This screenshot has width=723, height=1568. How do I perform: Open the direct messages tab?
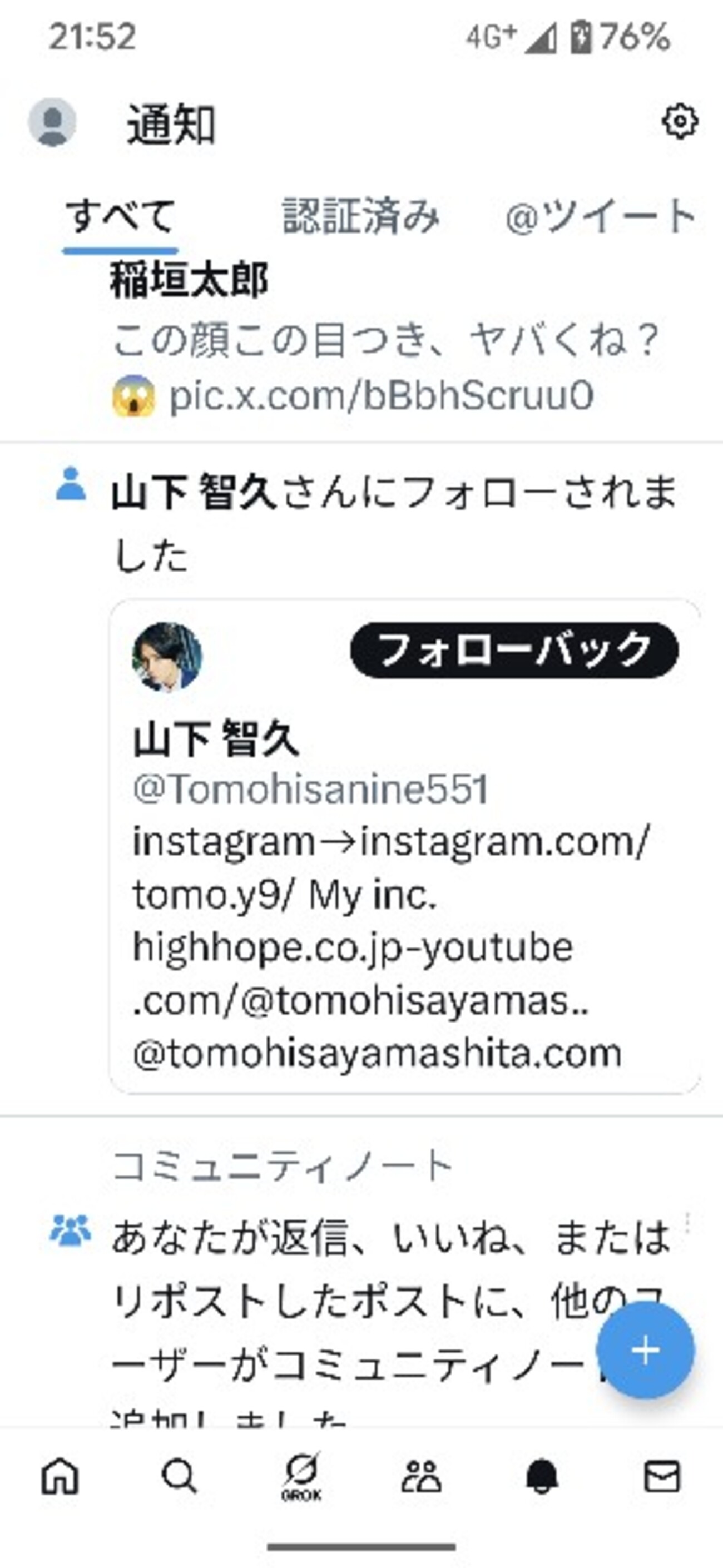pyautogui.click(x=661, y=1477)
